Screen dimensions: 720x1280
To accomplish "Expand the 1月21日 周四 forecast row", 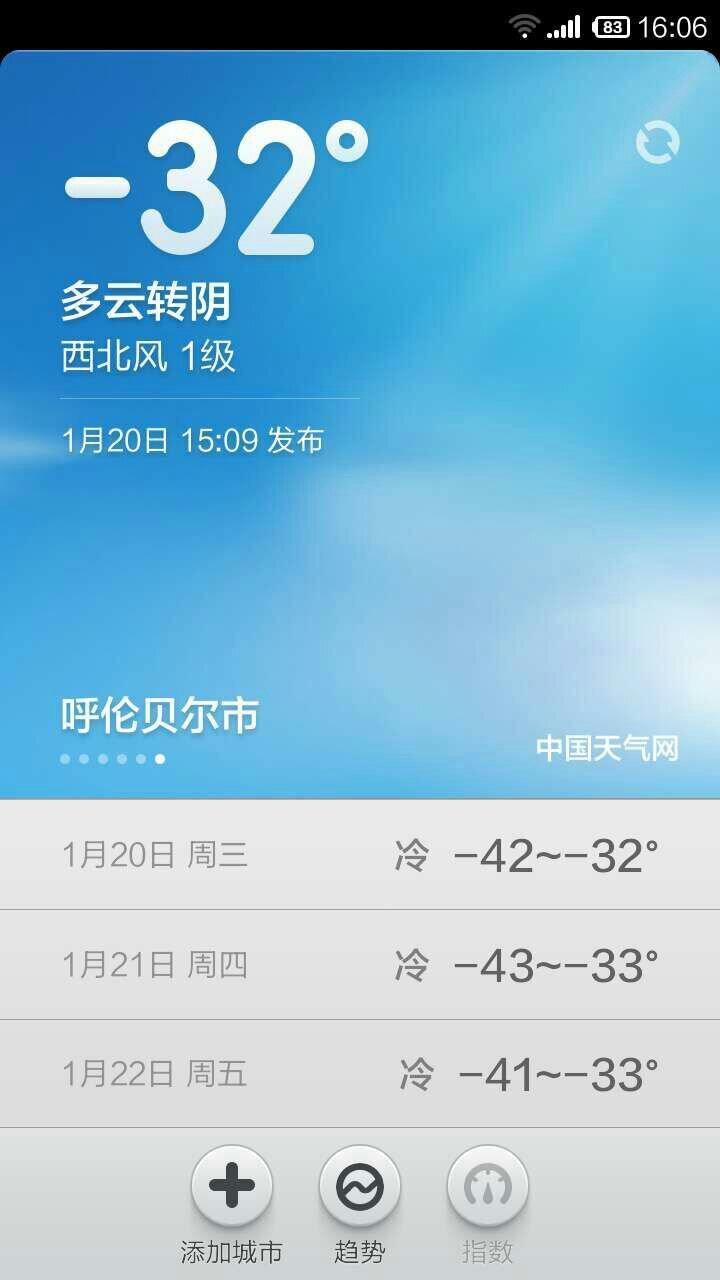I will pos(360,964).
